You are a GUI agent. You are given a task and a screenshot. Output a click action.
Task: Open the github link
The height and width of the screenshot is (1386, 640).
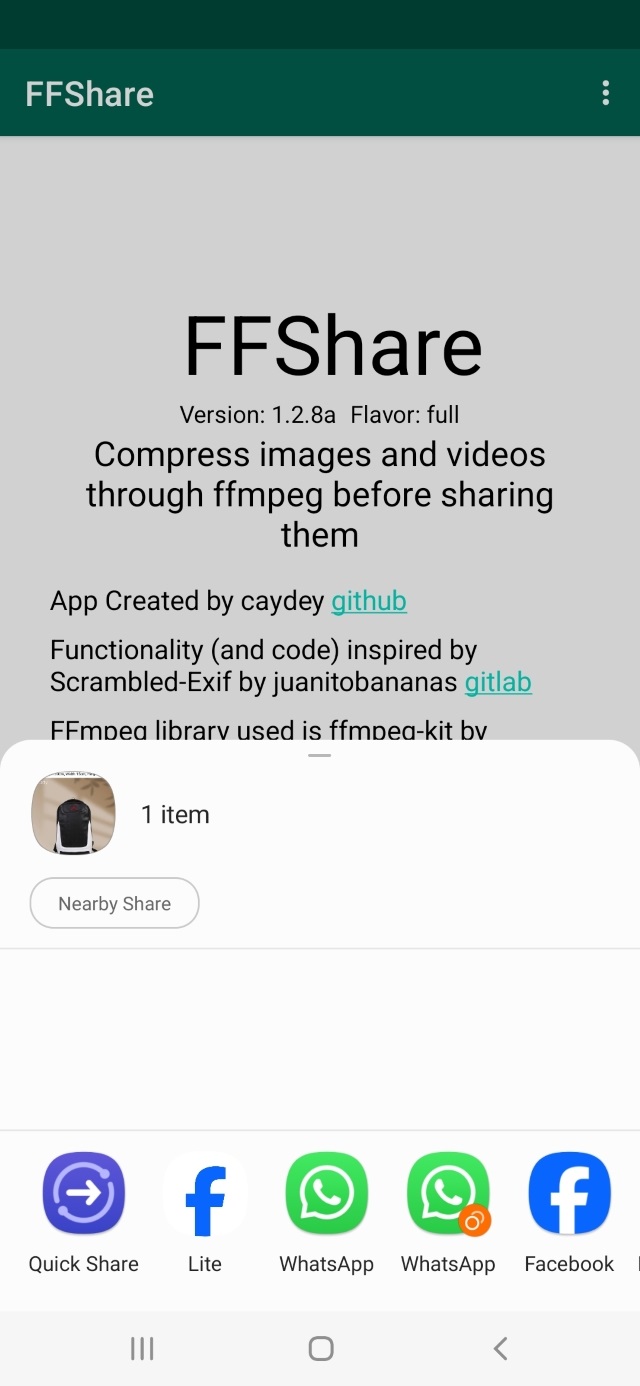369,601
